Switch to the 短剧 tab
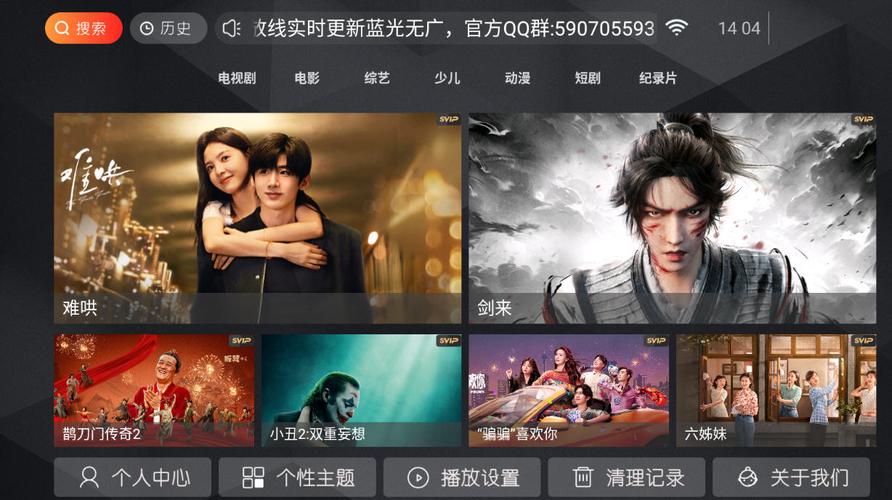This screenshot has width=892, height=500. pos(587,78)
